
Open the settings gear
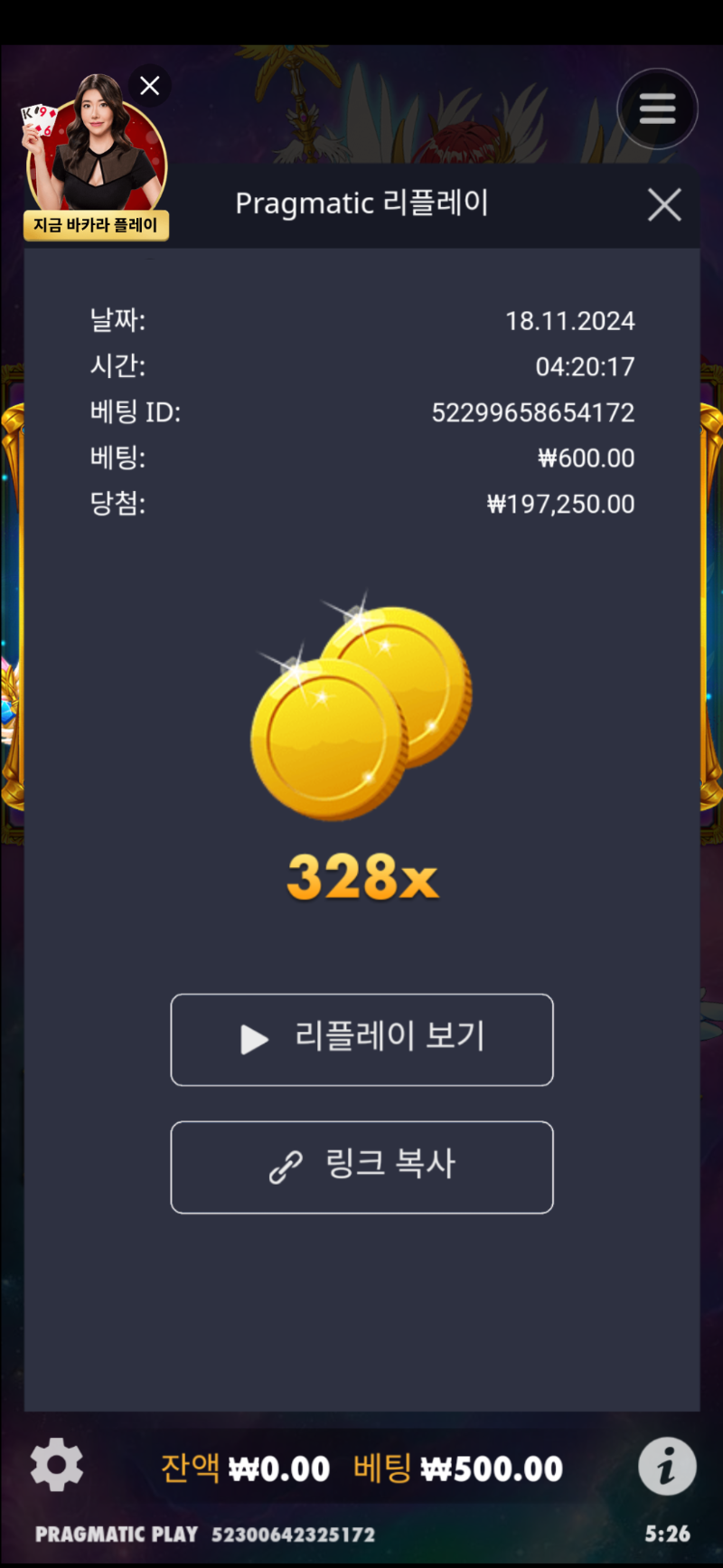(56, 1464)
